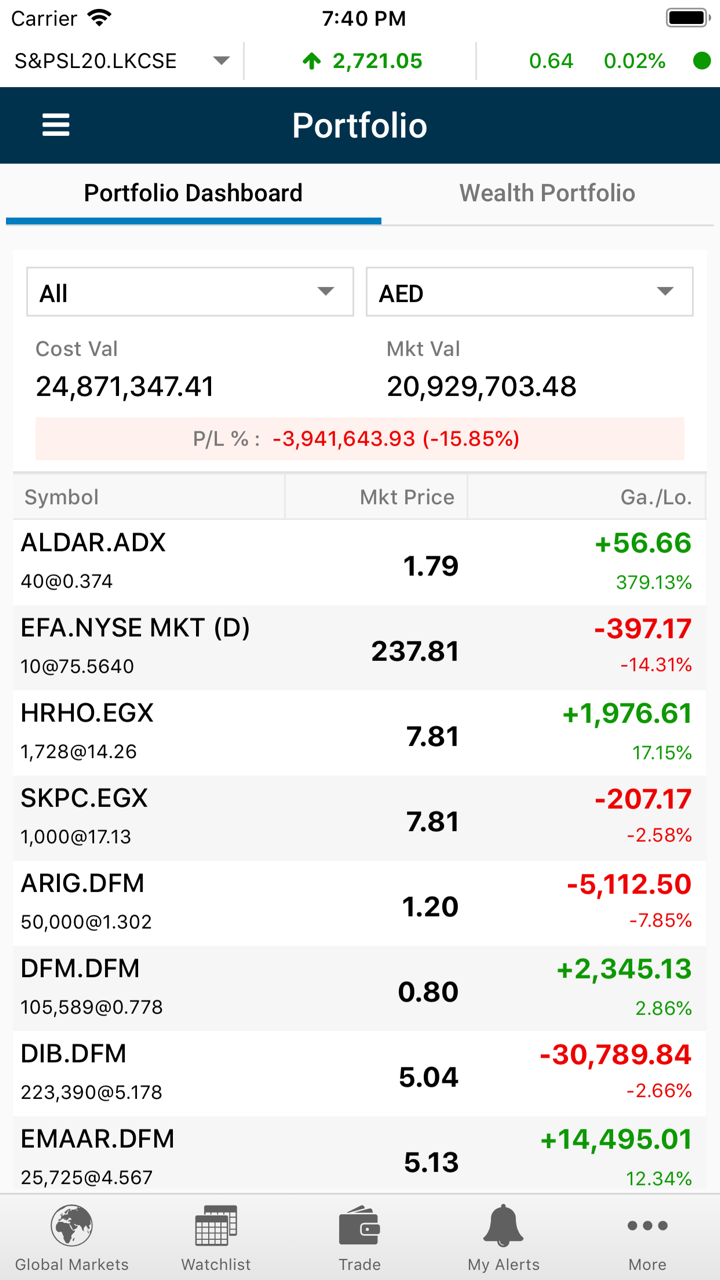Select the SKPC.EGX row
720x1280 pixels.
(360, 818)
